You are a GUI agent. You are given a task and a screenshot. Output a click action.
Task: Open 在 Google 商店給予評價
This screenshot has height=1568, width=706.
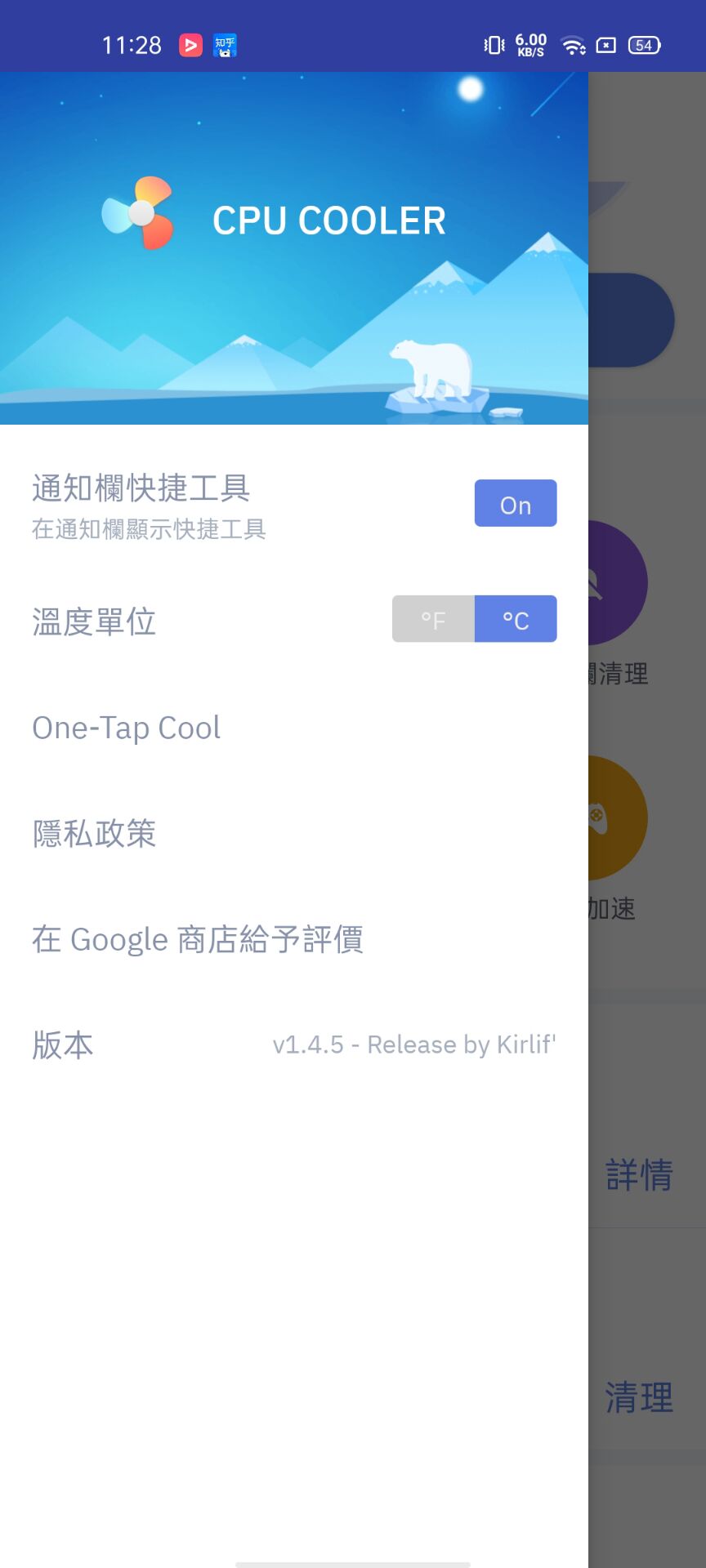294,939
